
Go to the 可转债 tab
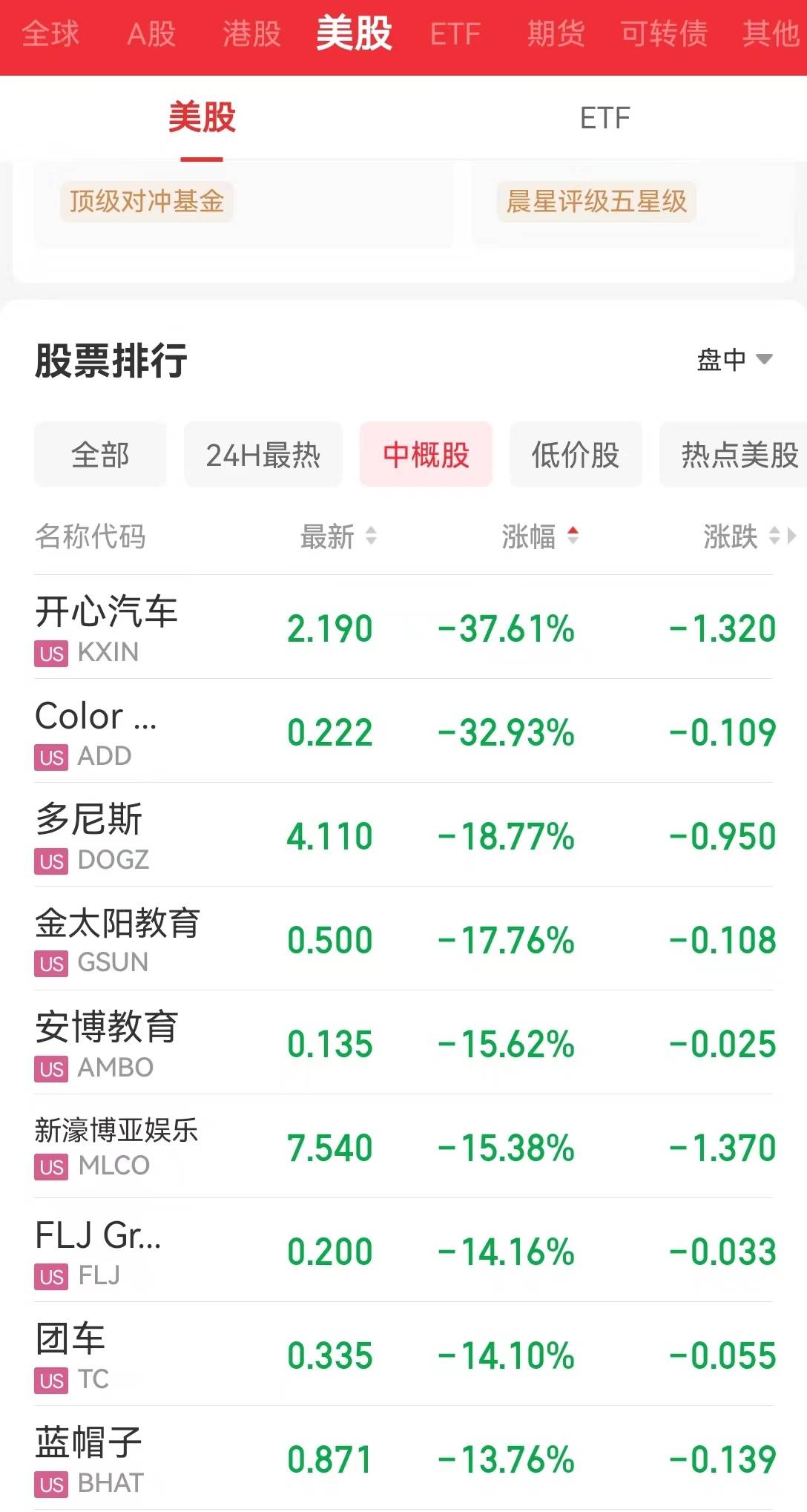tap(664, 34)
